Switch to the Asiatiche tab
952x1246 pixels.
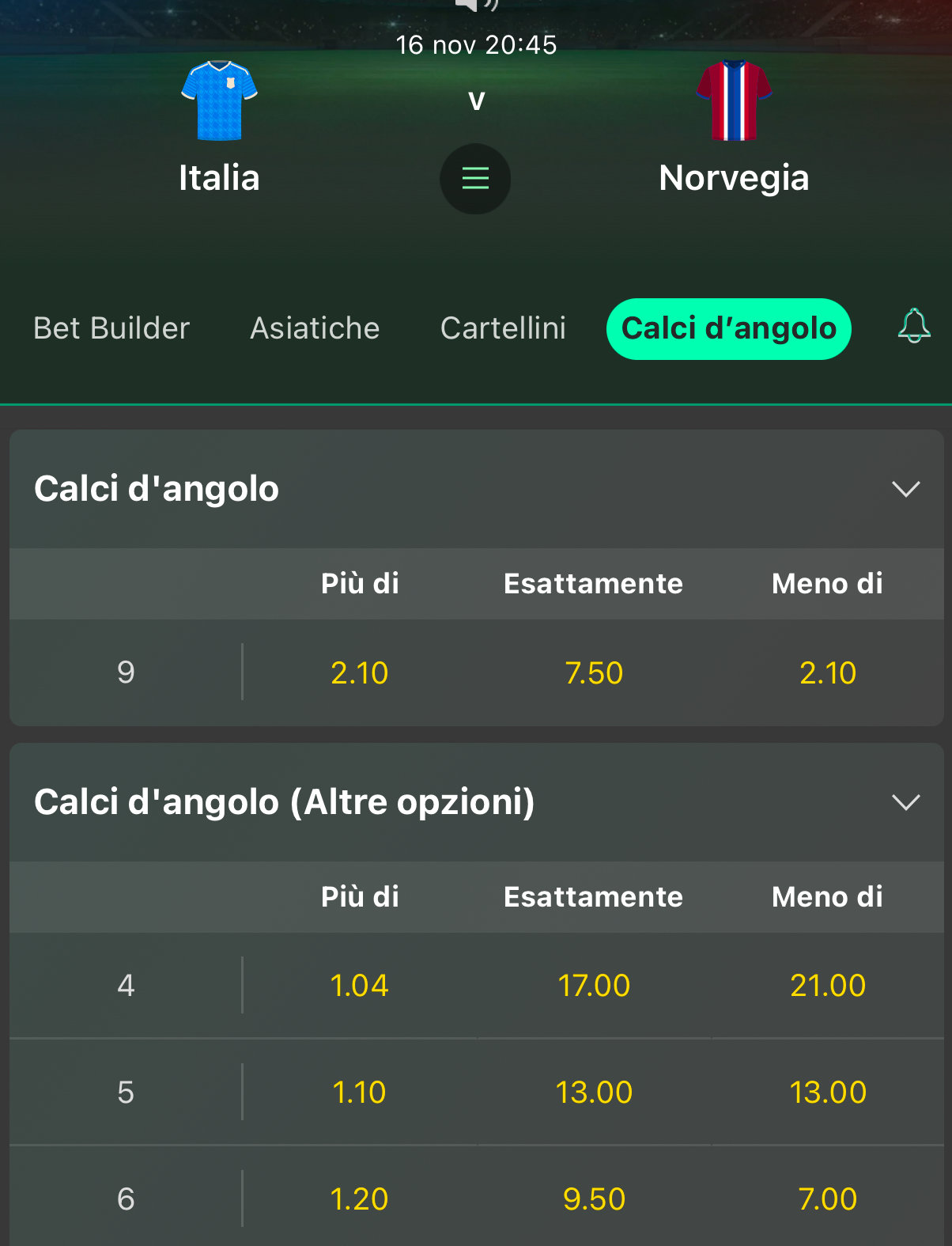pos(315,328)
